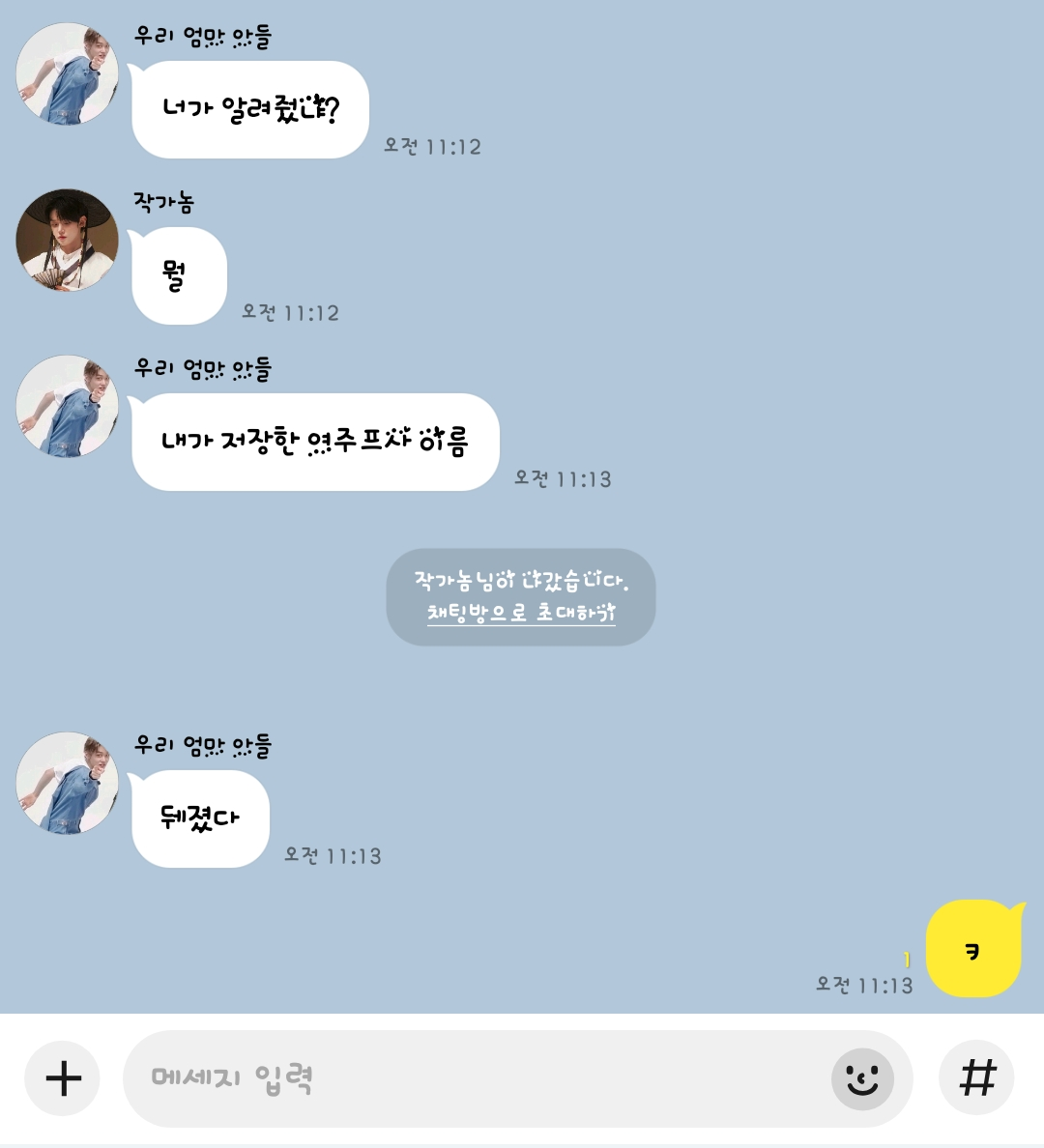Open the plus attachment menu

[x=63, y=1077]
